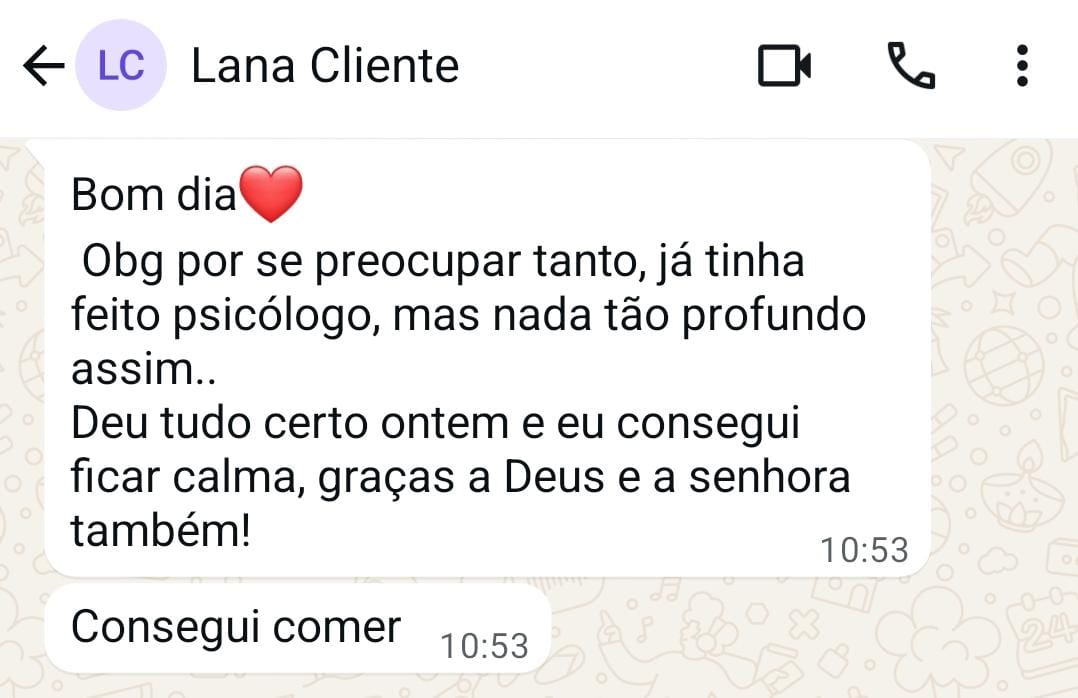Screen dimensions: 1078x698
Task: Start a voice call with Lana Cliente
Action: point(911,67)
